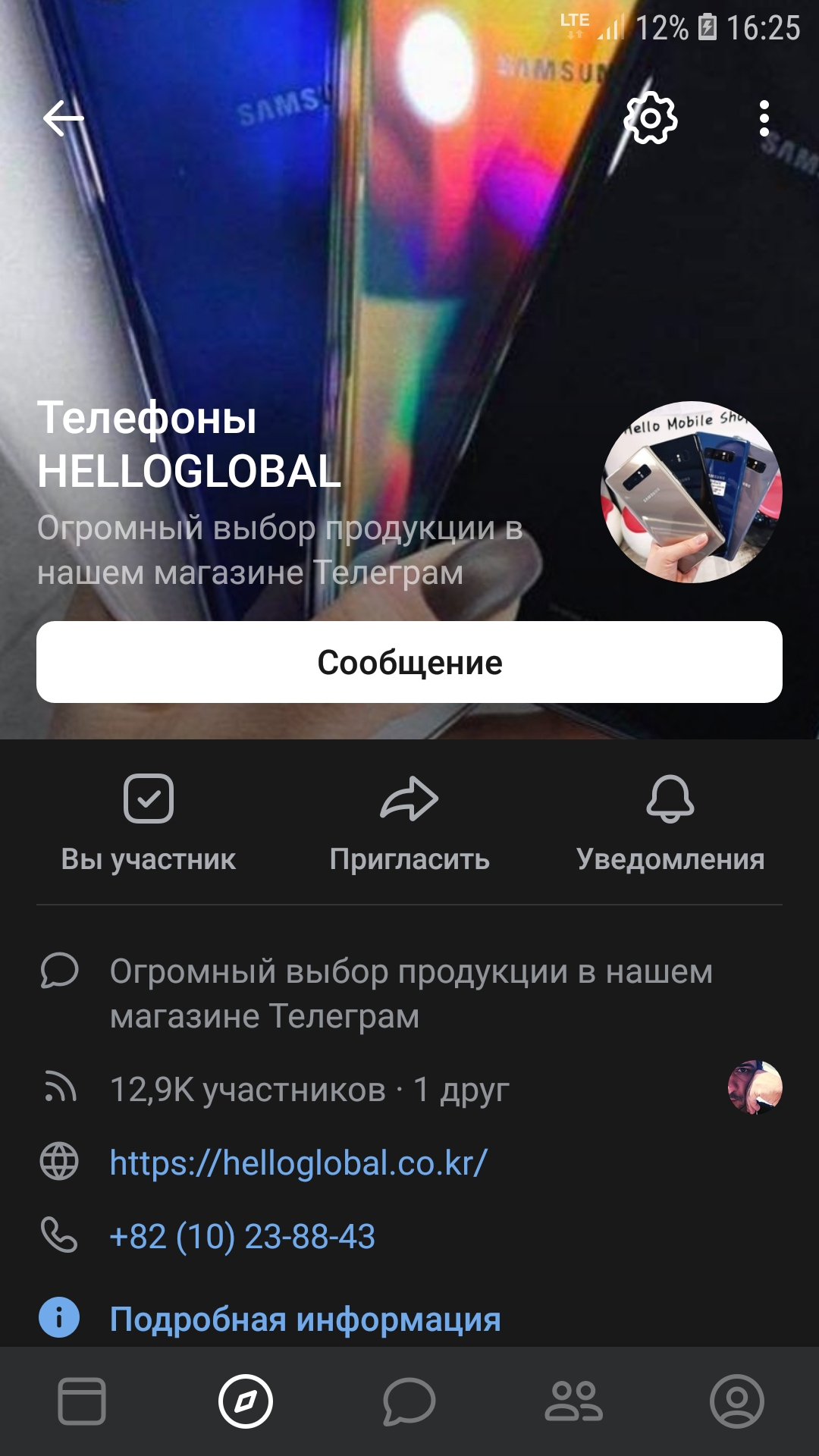819x1456 pixels.
Task: Open the three-dot overflow menu
Action: tap(764, 118)
